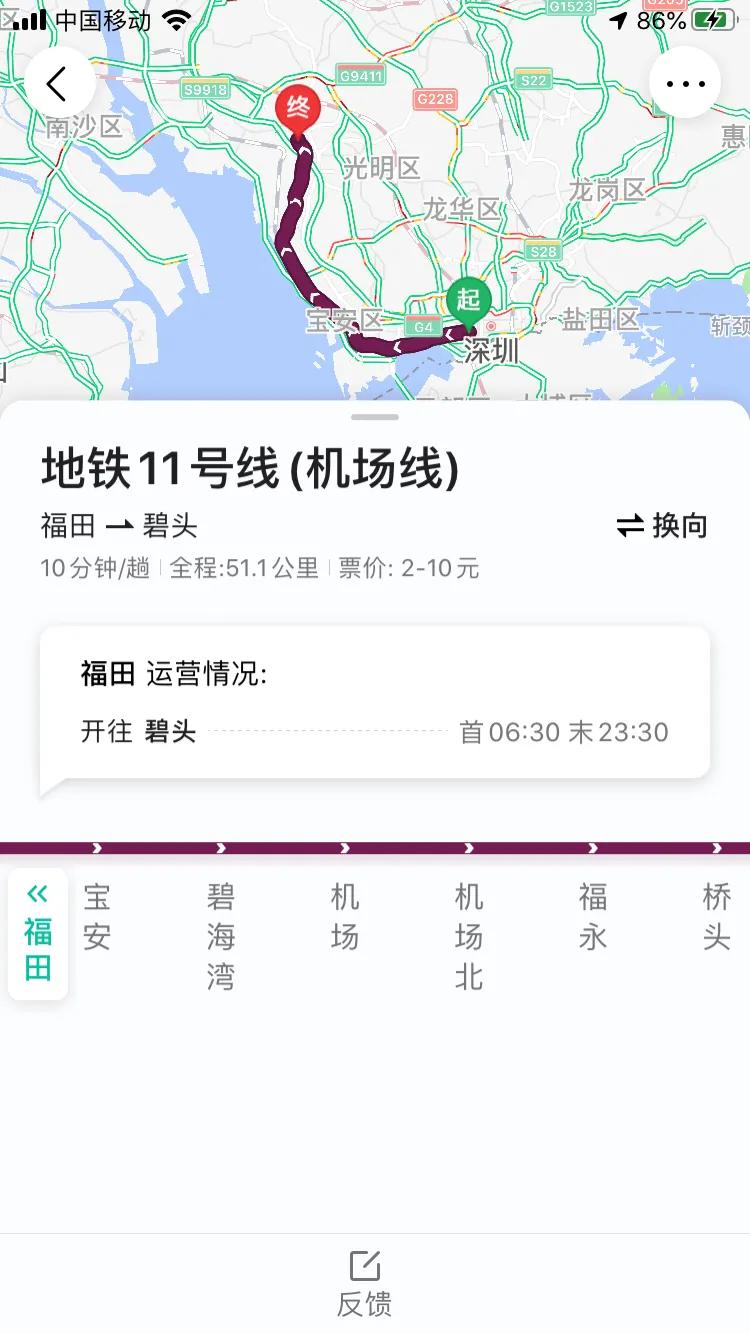Tap 换向 to reverse line direction

pos(662,526)
